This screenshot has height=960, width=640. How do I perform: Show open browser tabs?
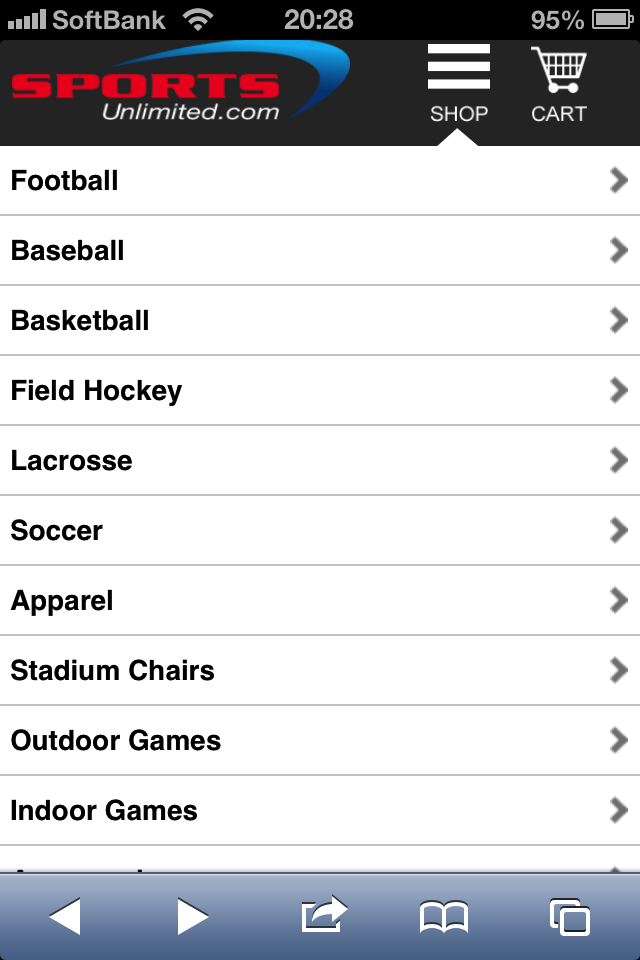569,916
